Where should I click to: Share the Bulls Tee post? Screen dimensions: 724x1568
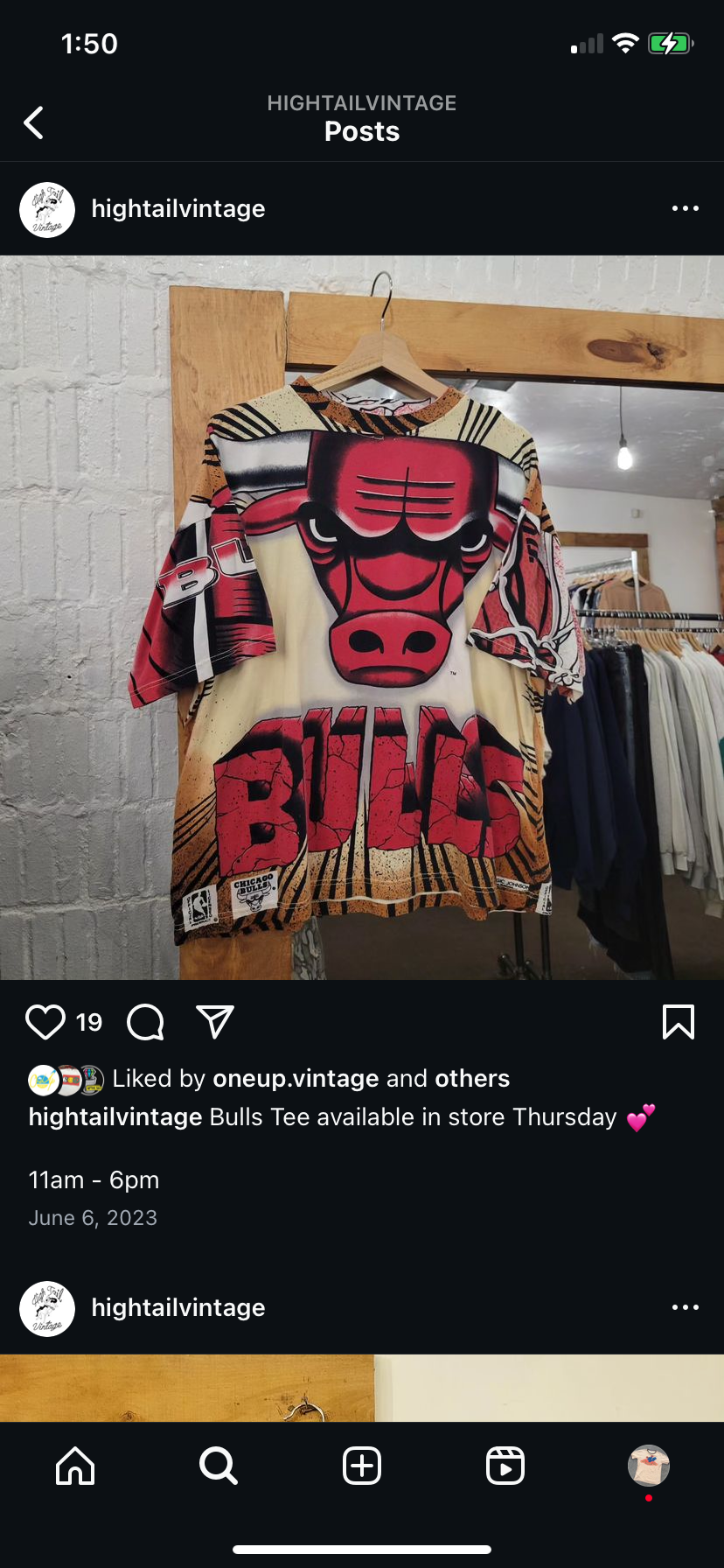(x=215, y=1022)
